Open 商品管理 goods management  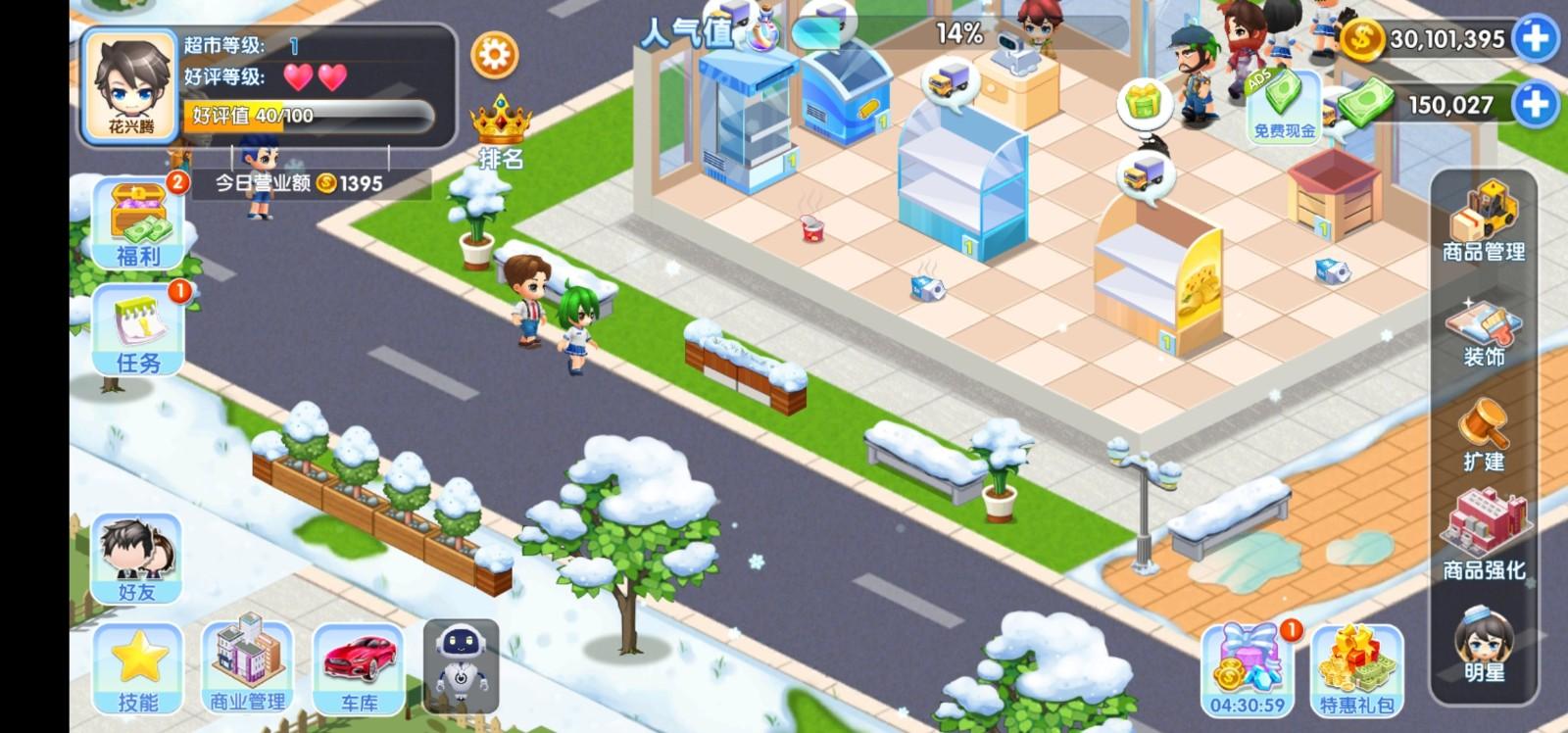[1484, 223]
